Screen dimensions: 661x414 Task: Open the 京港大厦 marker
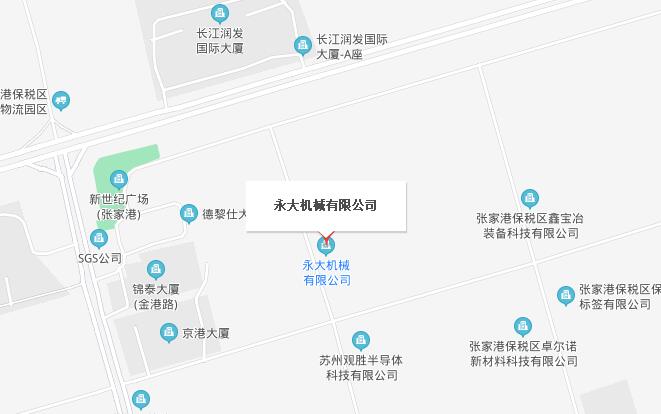pyautogui.click(x=166, y=331)
